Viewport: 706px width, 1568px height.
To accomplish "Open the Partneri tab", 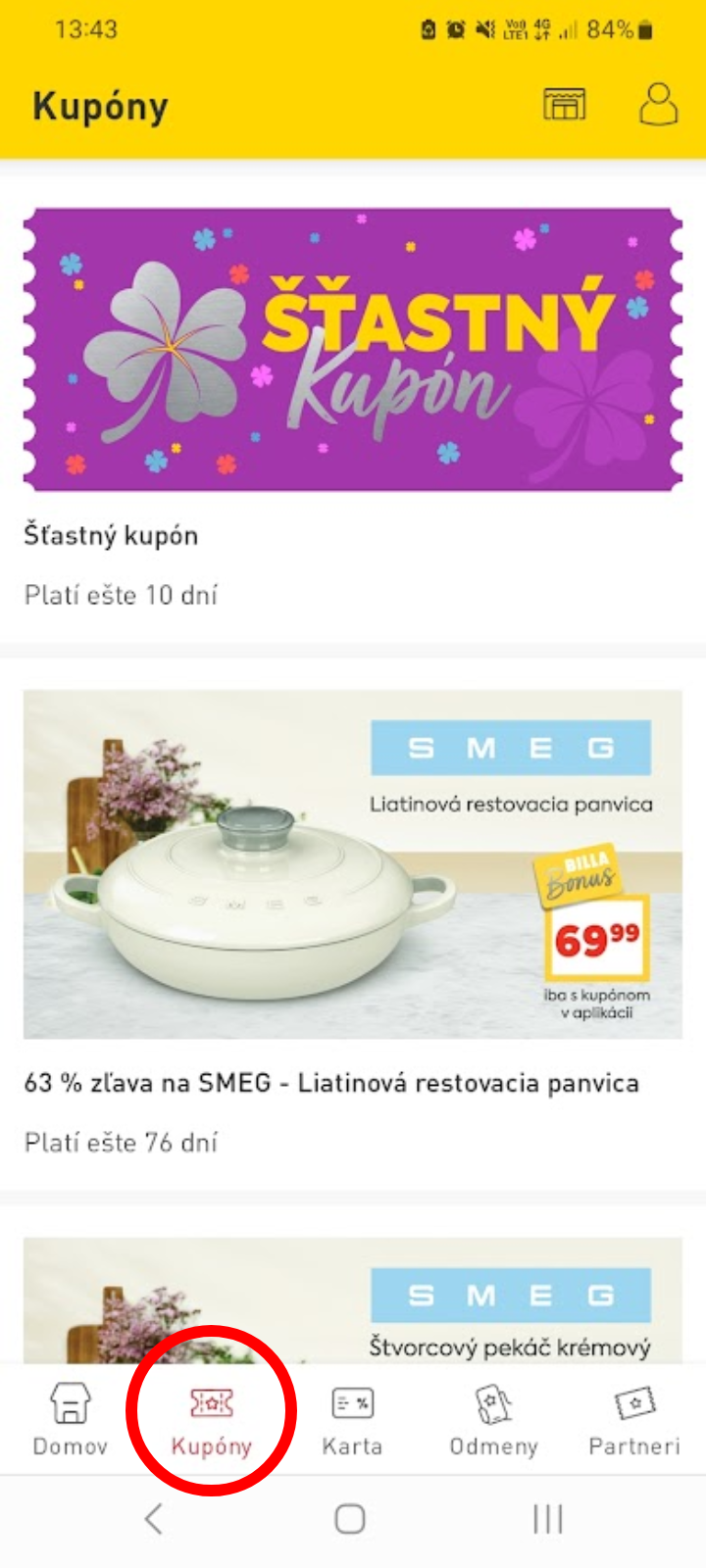I will pyautogui.click(x=633, y=1419).
